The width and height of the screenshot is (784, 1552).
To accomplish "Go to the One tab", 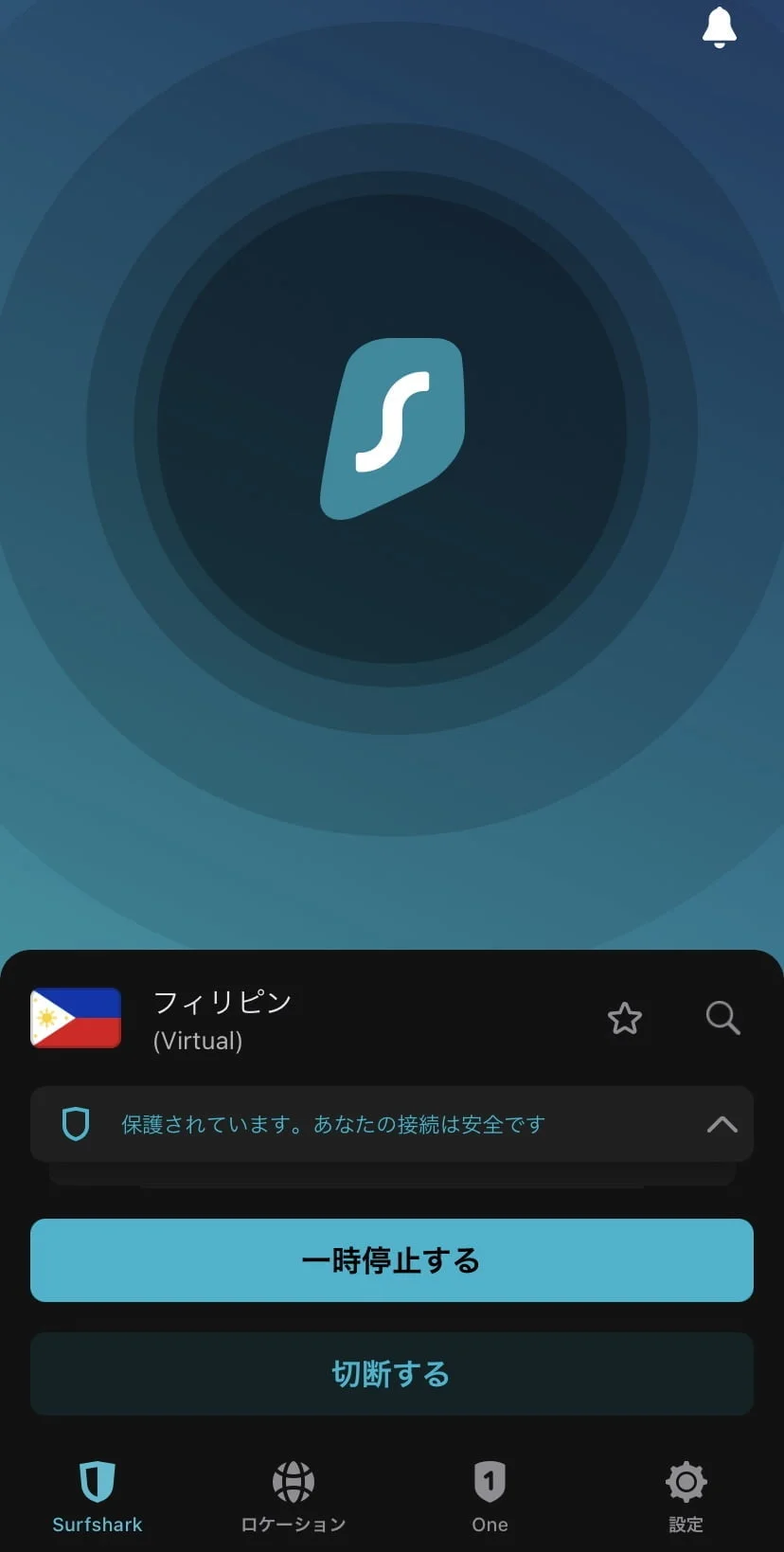I will click(490, 1496).
